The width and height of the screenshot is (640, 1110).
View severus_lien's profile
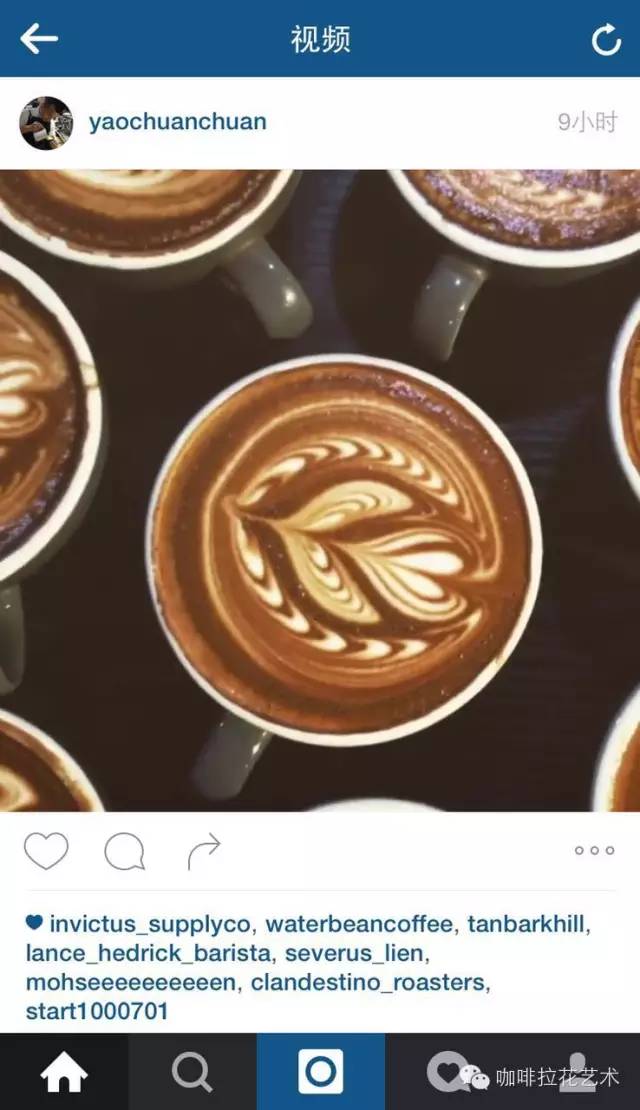tap(355, 953)
